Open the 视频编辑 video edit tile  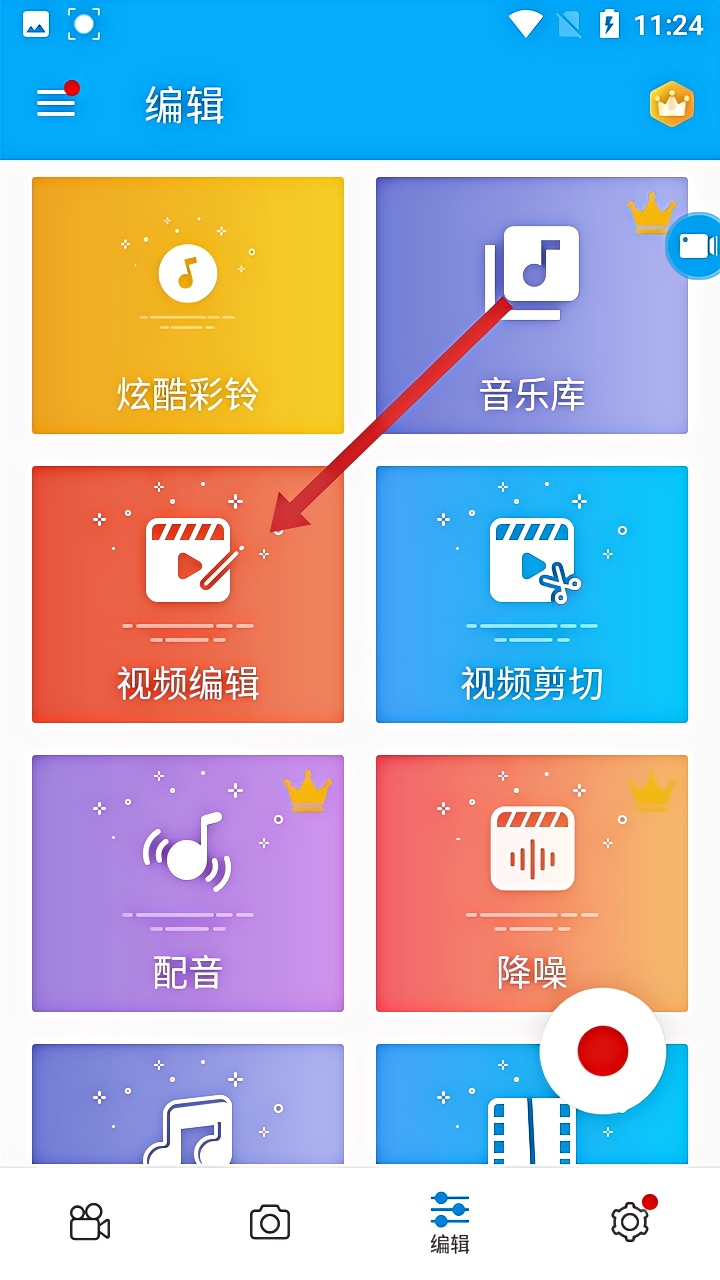(x=188, y=594)
